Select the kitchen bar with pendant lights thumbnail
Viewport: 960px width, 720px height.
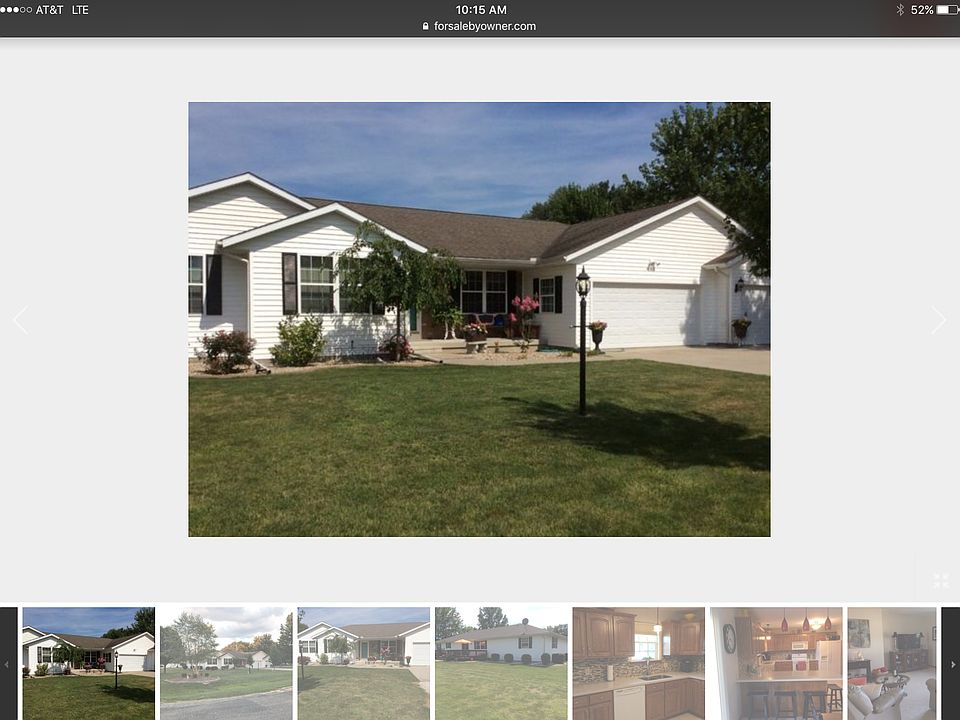pyautogui.click(x=776, y=663)
